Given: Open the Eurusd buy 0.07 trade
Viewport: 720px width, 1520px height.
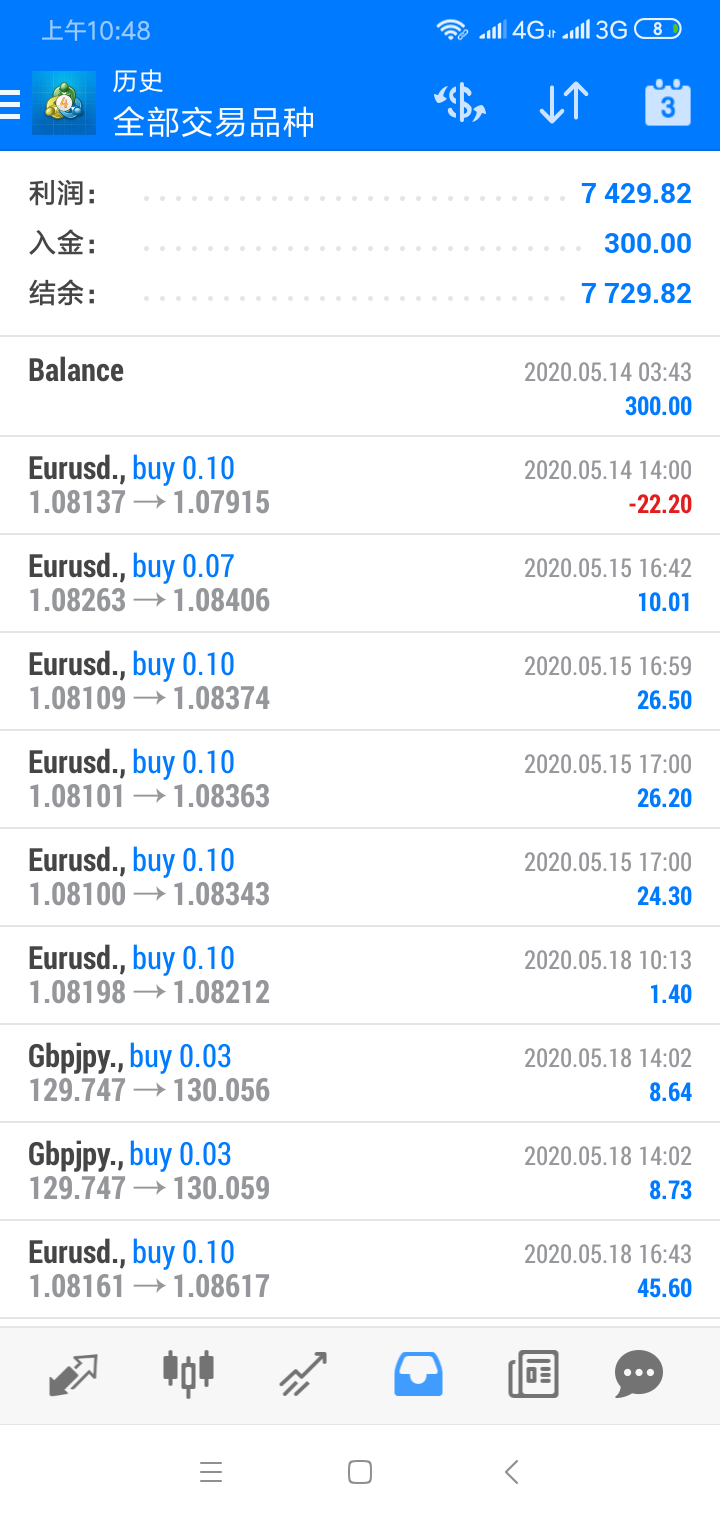Looking at the screenshot, I should coord(360,583).
